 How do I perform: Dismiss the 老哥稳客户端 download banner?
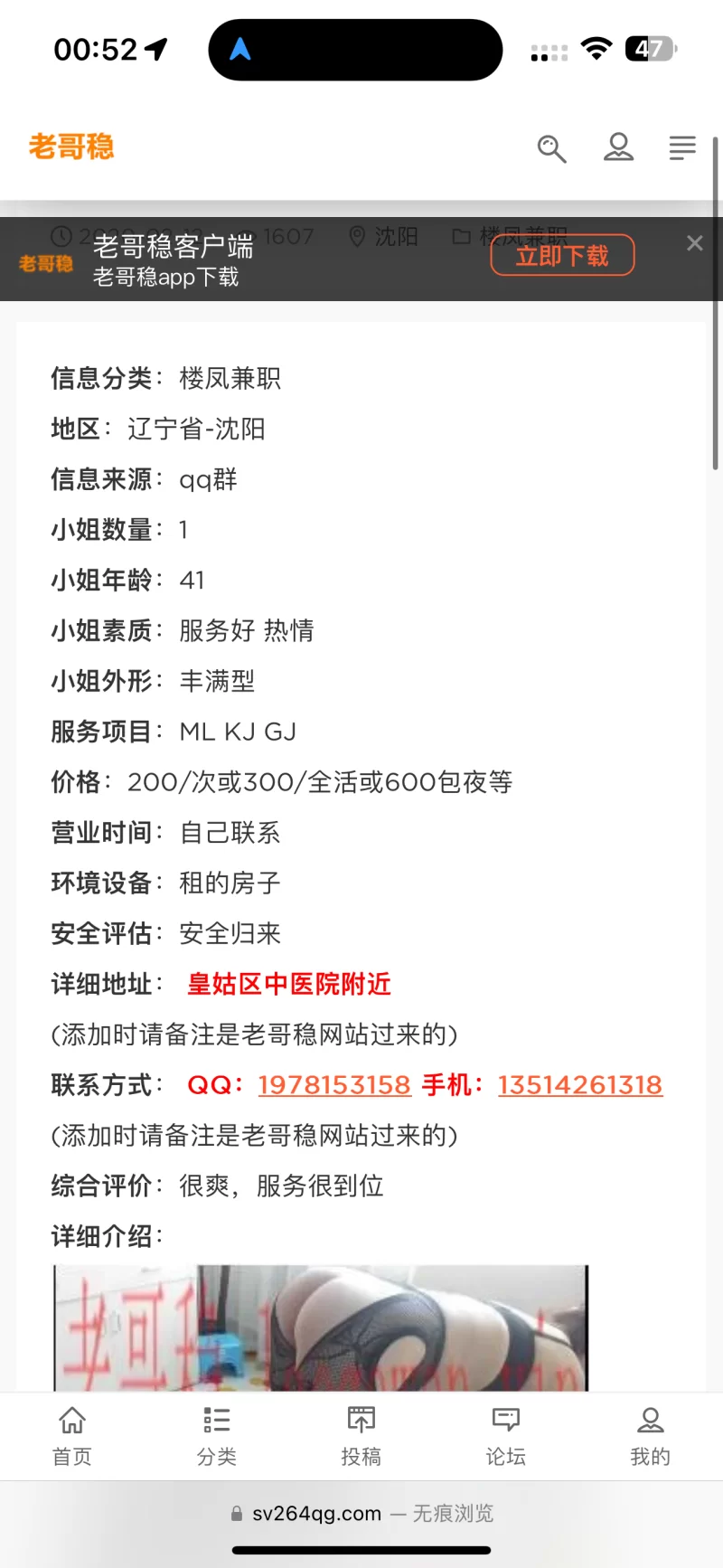click(694, 243)
